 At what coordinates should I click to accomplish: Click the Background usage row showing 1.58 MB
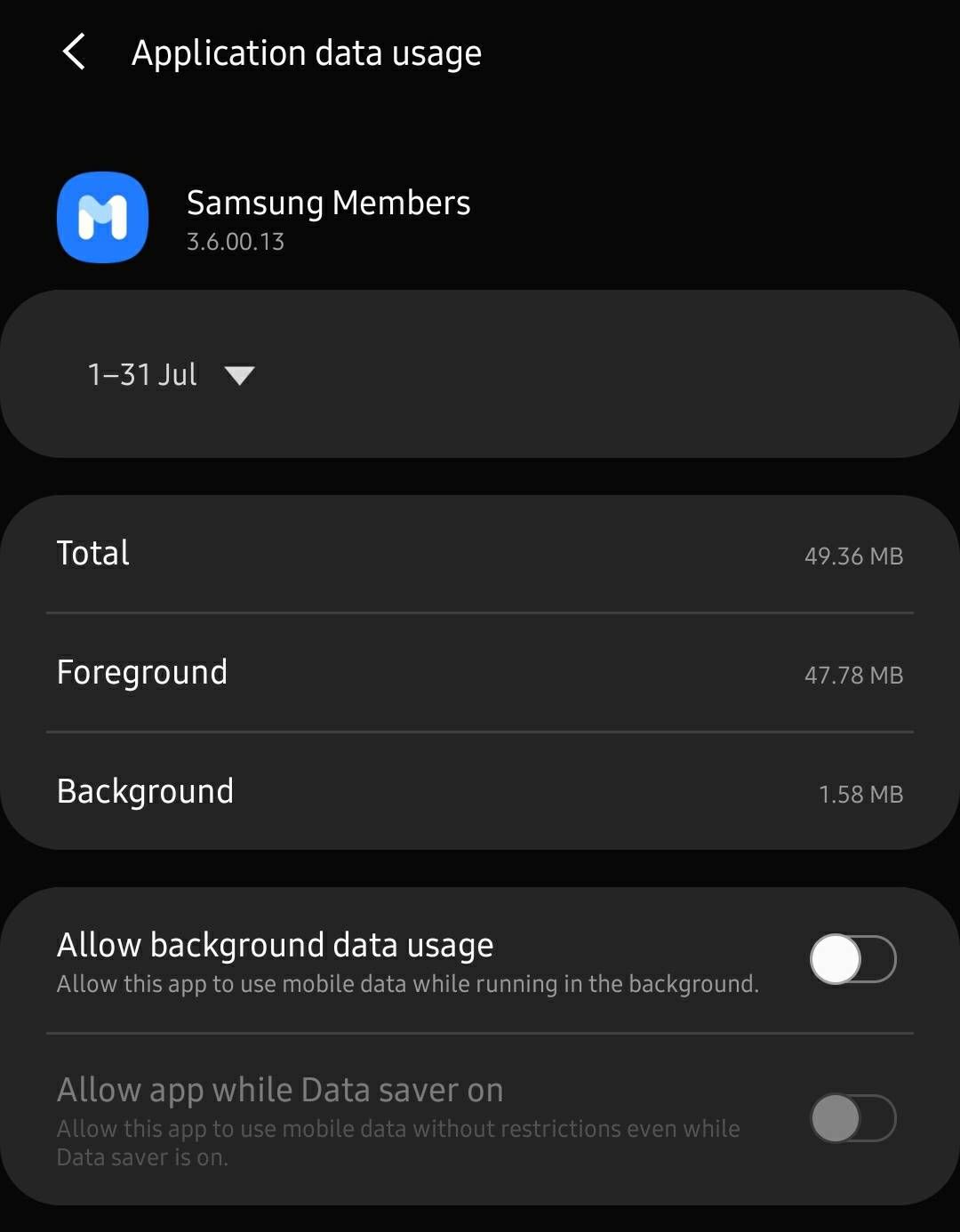480,792
